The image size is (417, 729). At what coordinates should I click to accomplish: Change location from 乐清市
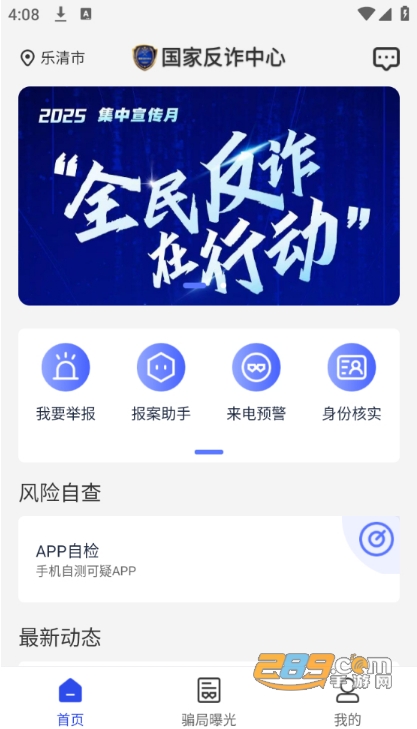coord(53,58)
